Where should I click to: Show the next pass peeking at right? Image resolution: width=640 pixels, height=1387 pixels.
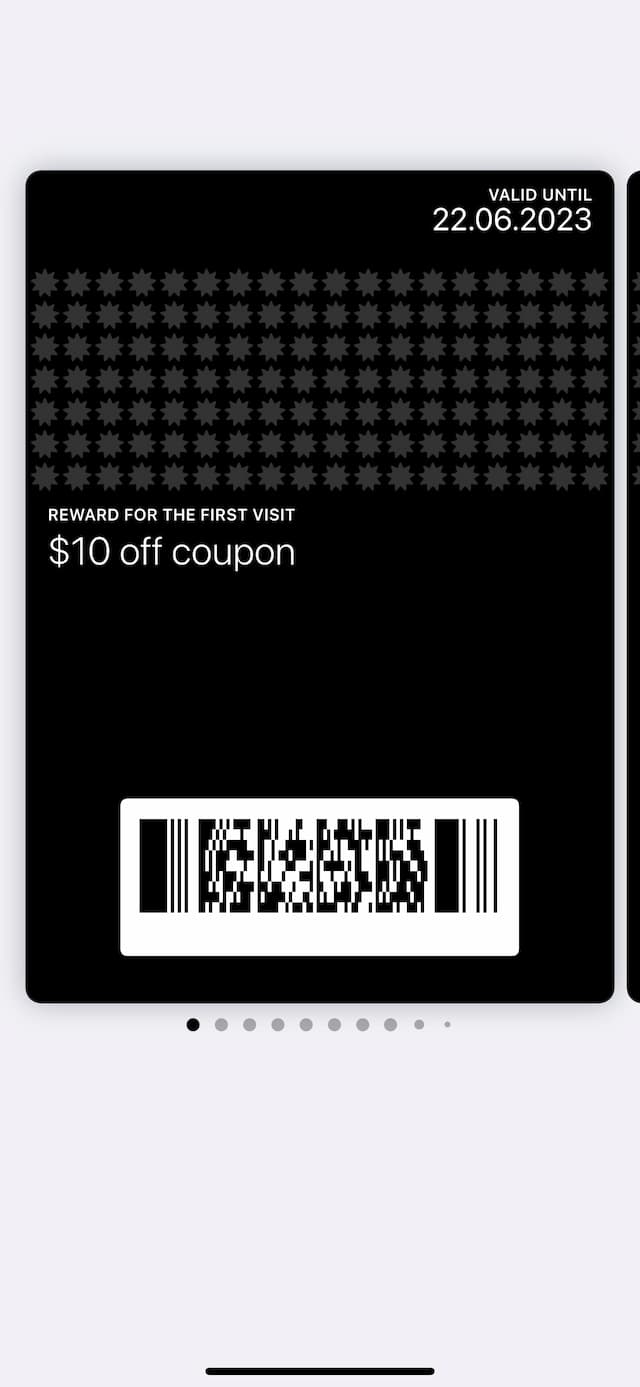(x=633, y=585)
